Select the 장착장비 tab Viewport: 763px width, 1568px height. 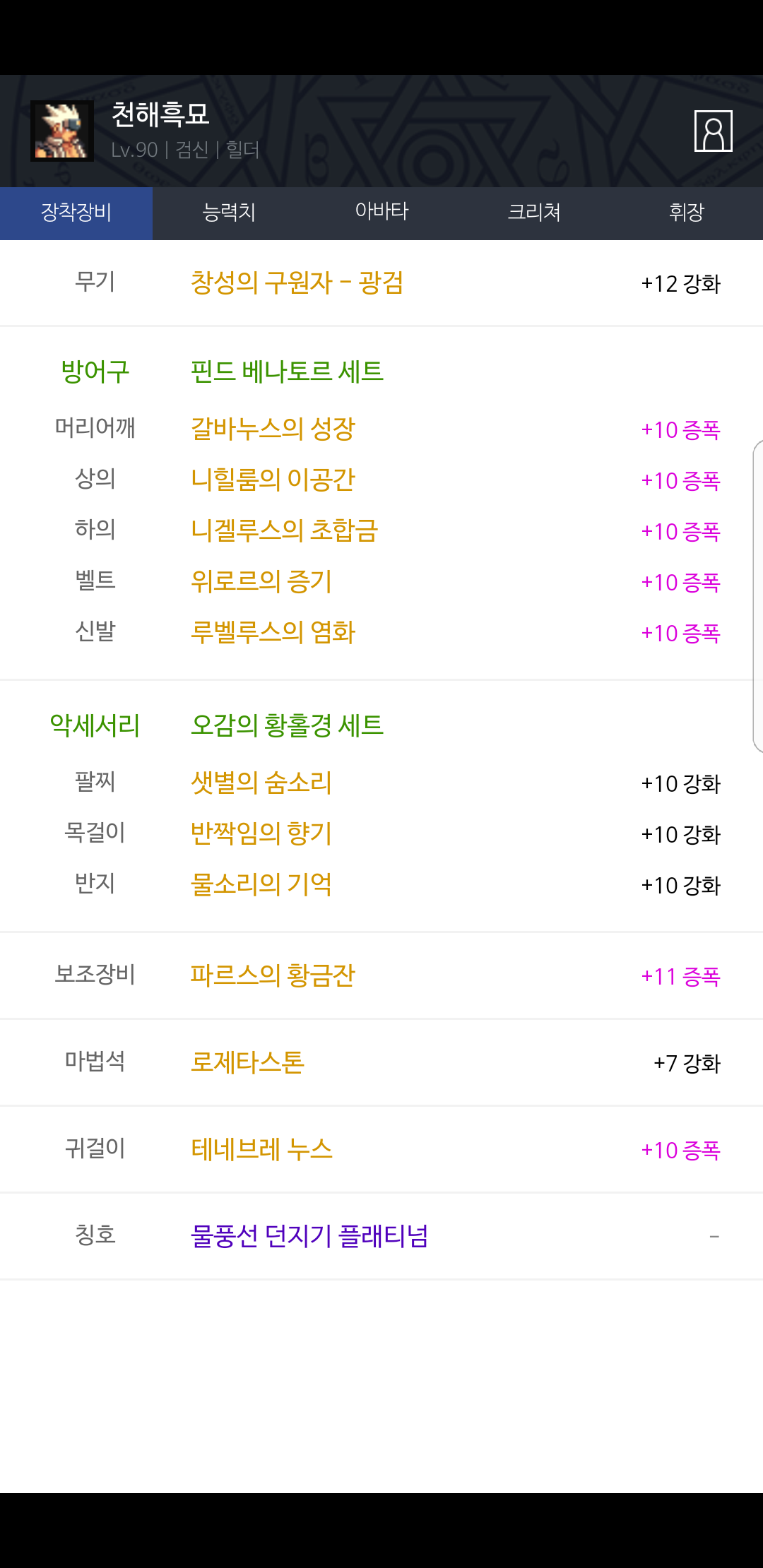point(76,213)
